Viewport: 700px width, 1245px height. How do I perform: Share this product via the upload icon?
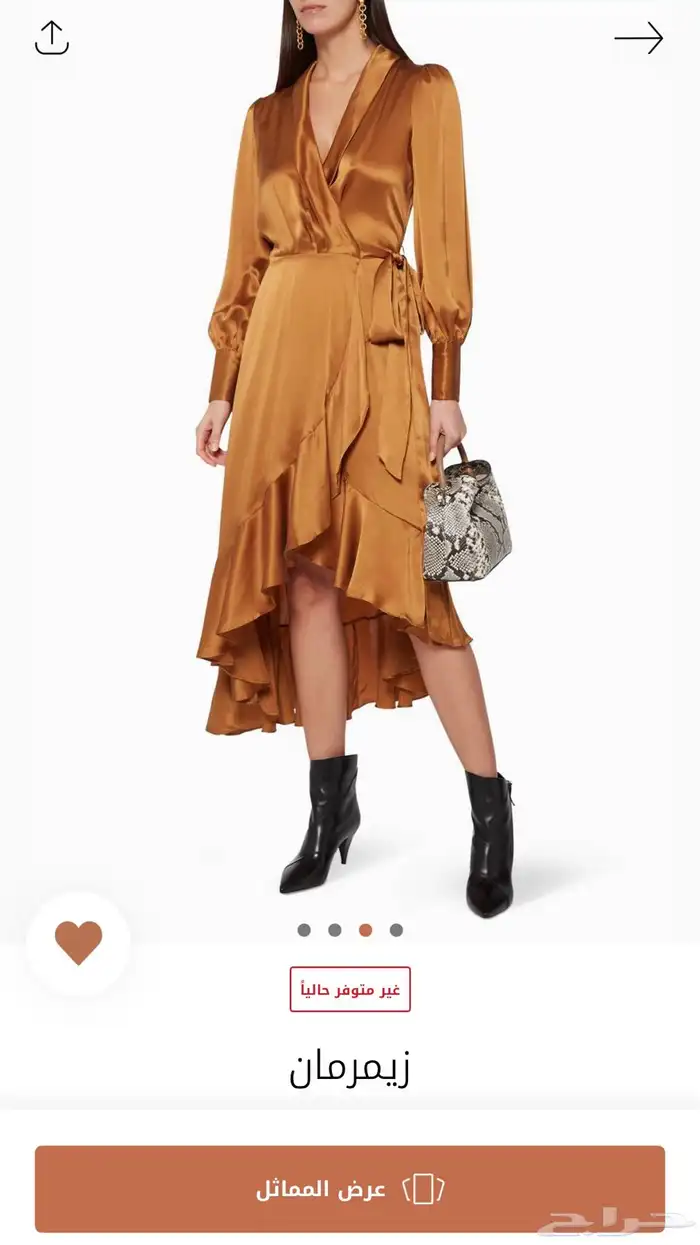[x=52, y=38]
